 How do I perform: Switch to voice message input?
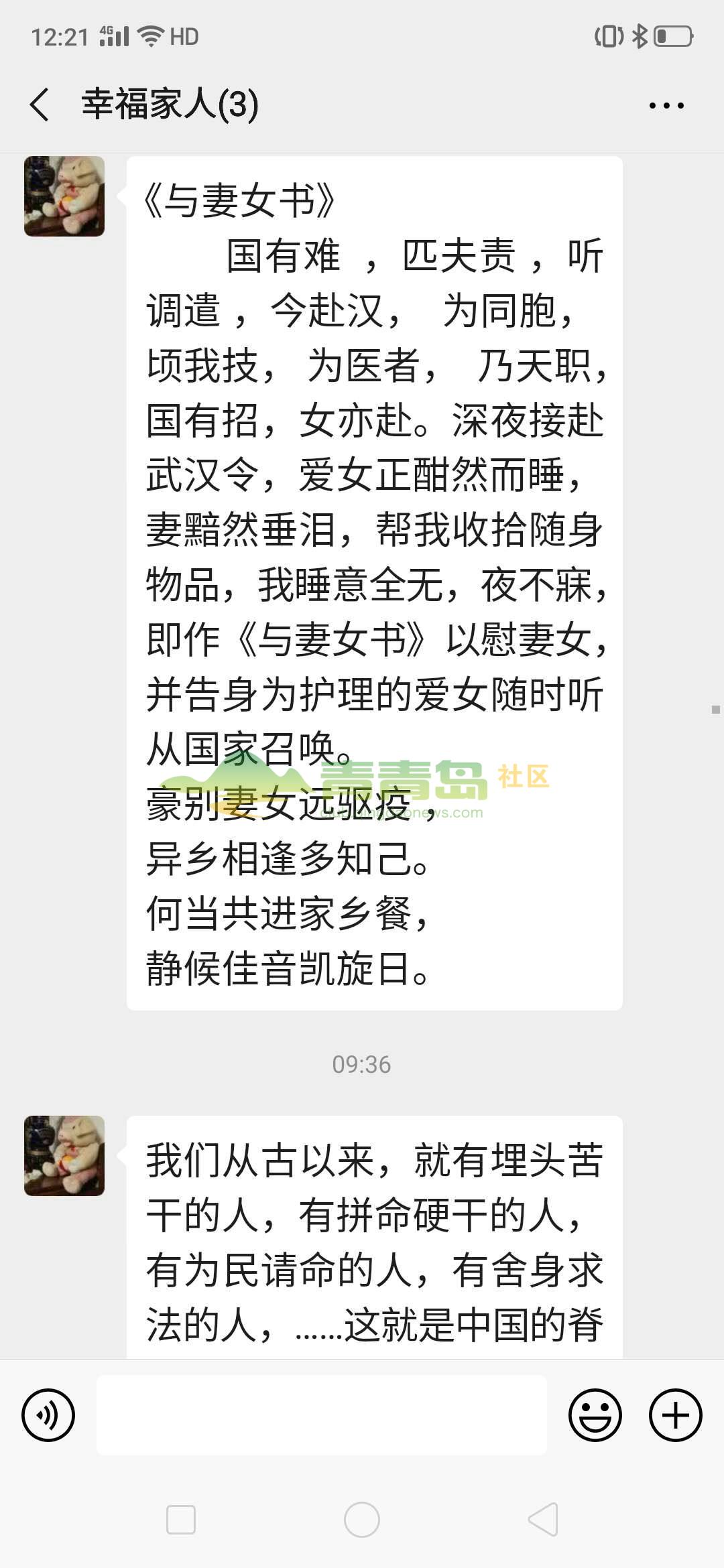pyautogui.click(x=48, y=1415)
